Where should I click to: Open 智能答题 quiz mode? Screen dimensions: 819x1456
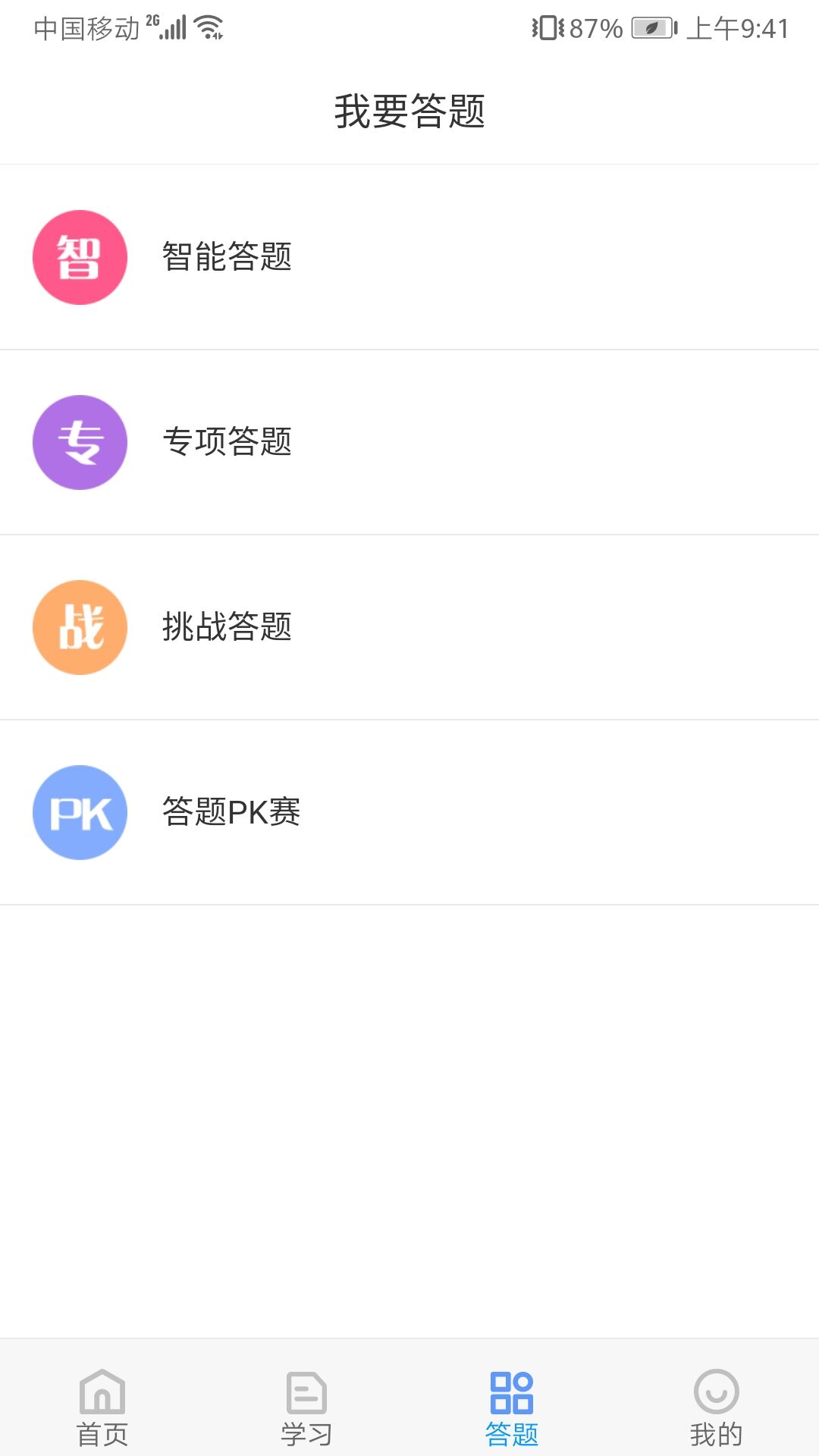(227, 257)
